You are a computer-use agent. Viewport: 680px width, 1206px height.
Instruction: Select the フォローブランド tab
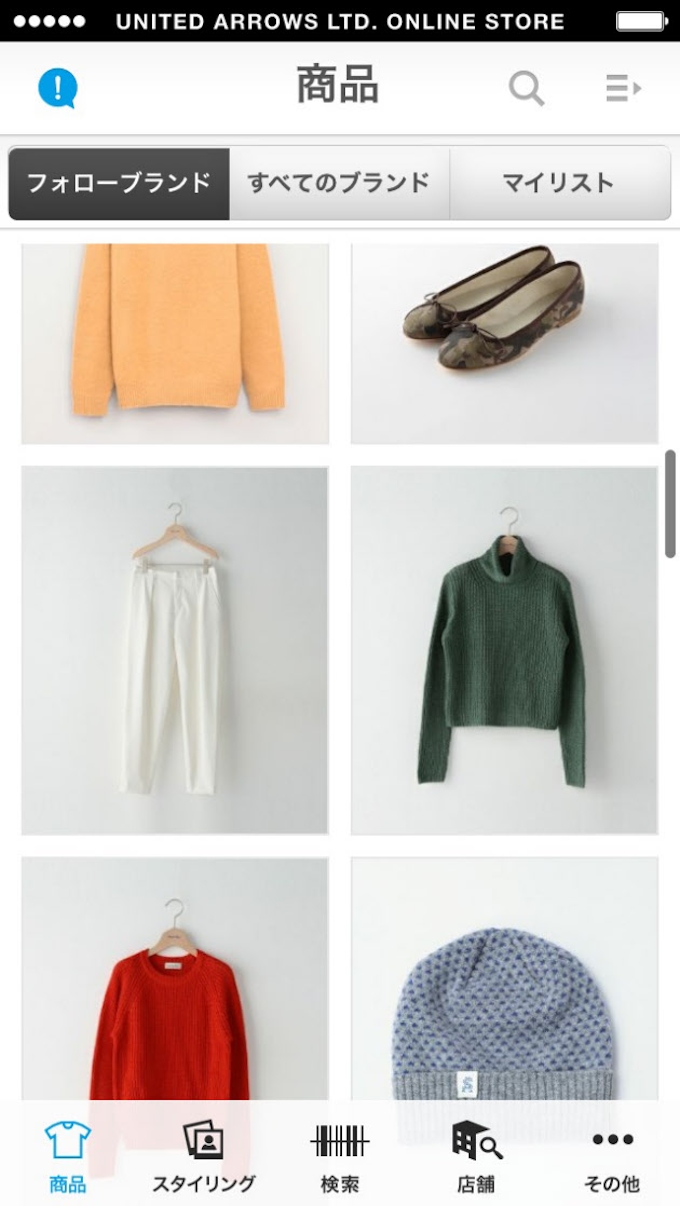coord(119,183)
